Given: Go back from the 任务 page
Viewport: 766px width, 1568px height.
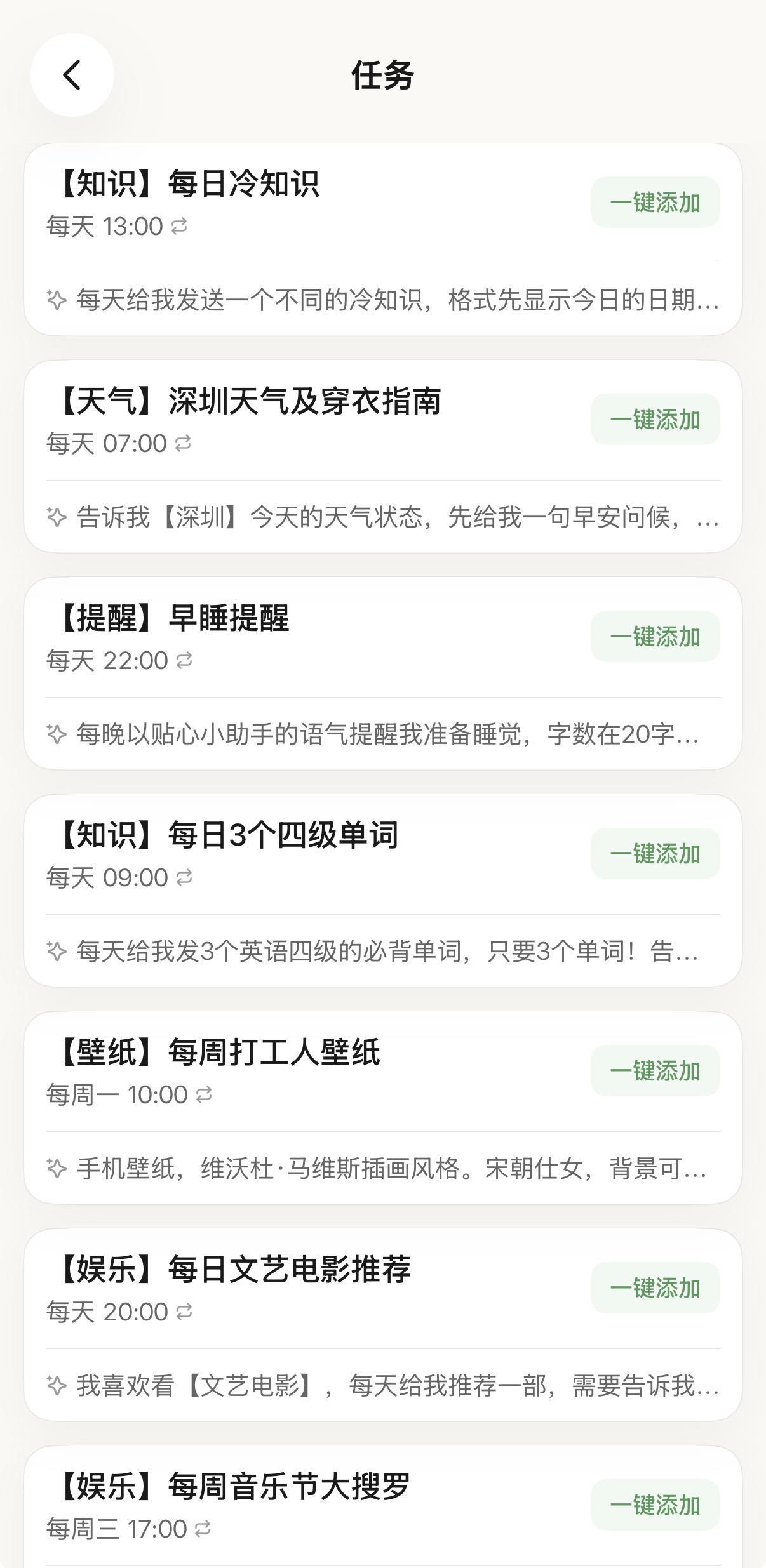Looking at the screenshot, I should pyautogui.click(x=72, y=75).
